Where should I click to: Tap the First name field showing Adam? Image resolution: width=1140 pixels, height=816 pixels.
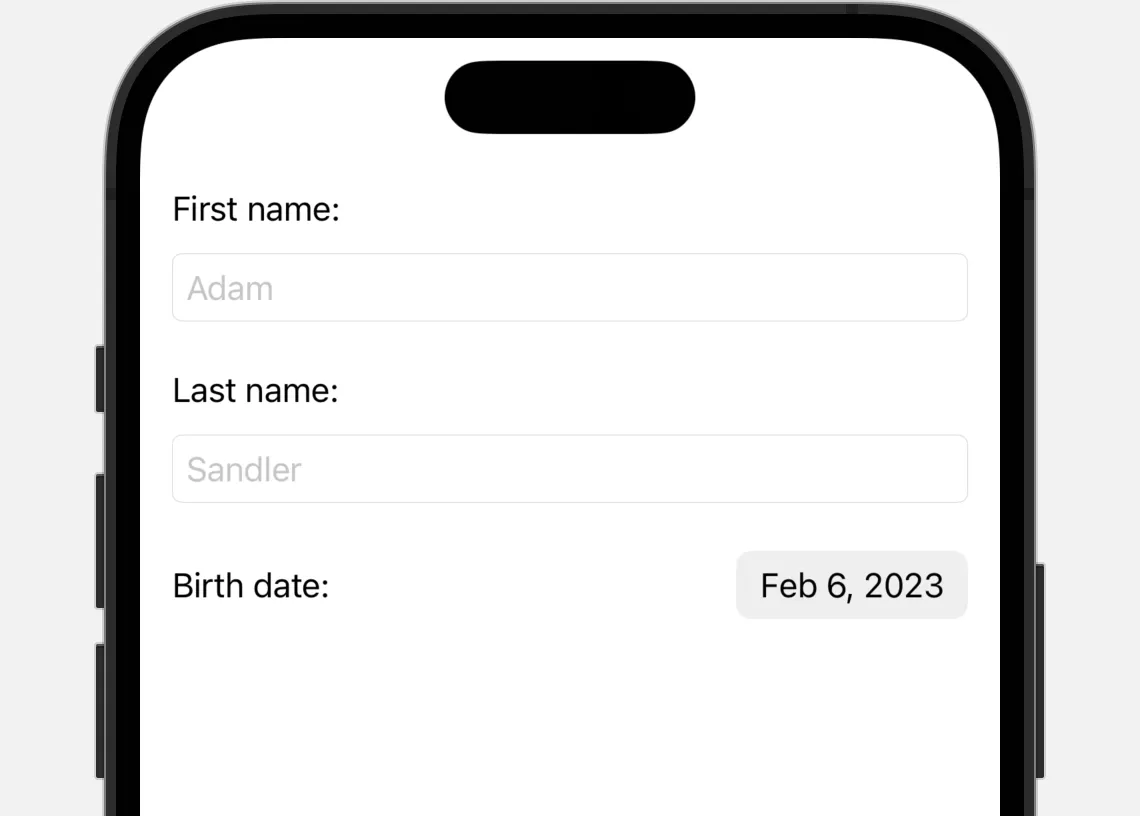tap(569, 288)
